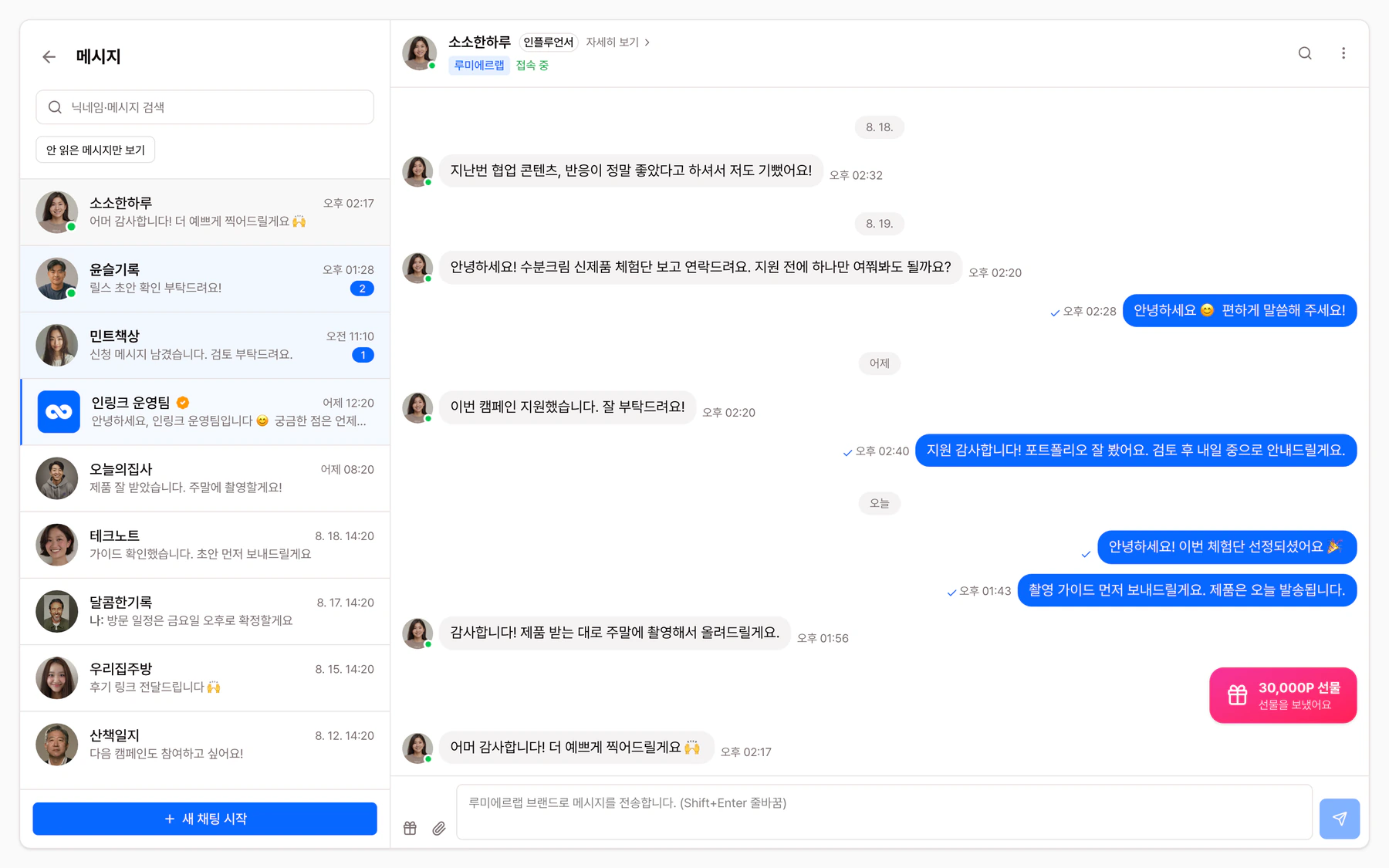Open the chat header's overflow menu
The width and height of the screenshot is (1389, 868).
click(x=1343, y=53)
